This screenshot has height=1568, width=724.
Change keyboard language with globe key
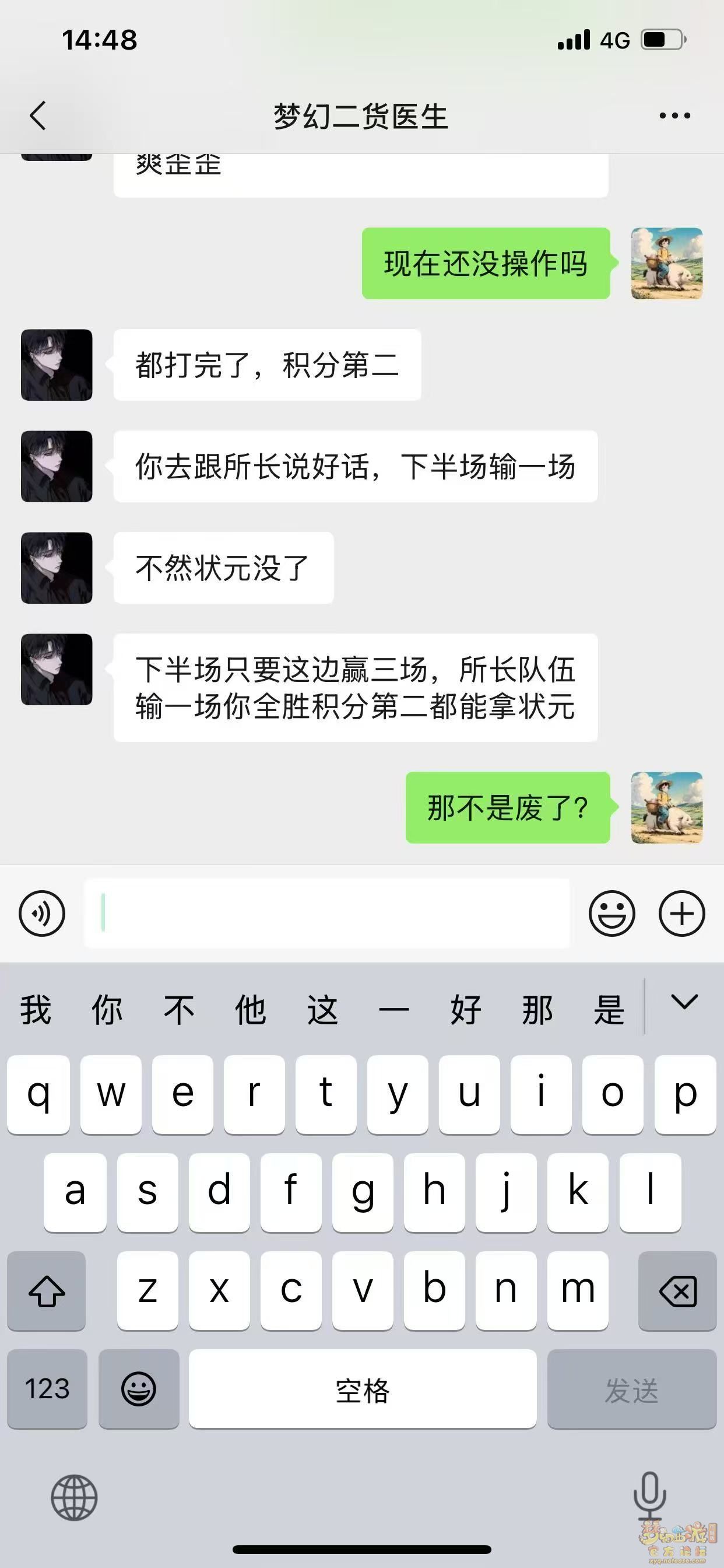74,1497
